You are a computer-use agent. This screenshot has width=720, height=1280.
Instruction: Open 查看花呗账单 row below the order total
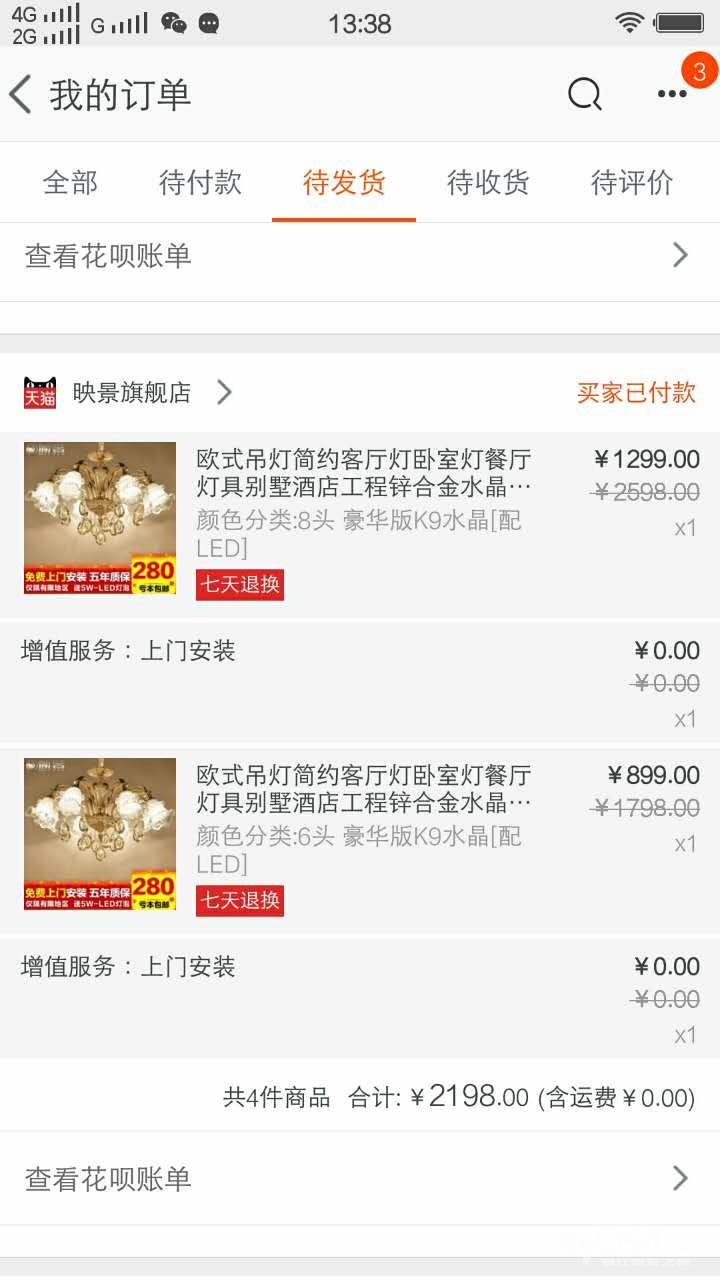point(360,1178)
